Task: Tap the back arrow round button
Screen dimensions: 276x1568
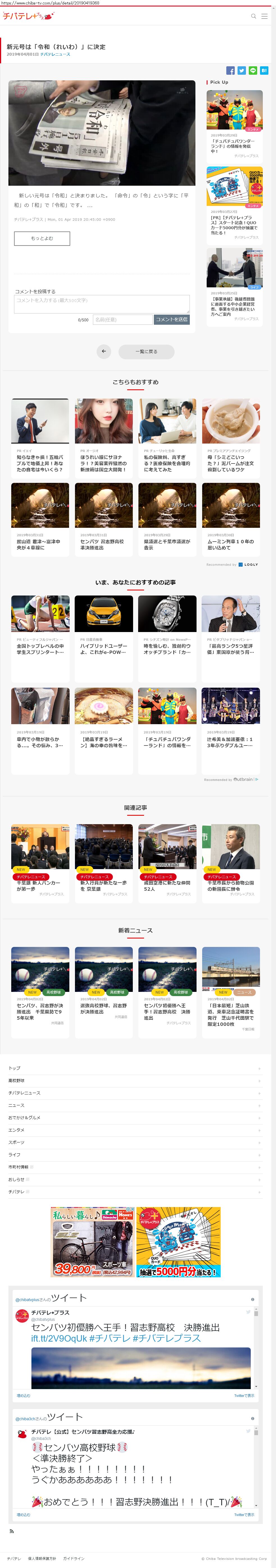Action: tap(103, 351)
